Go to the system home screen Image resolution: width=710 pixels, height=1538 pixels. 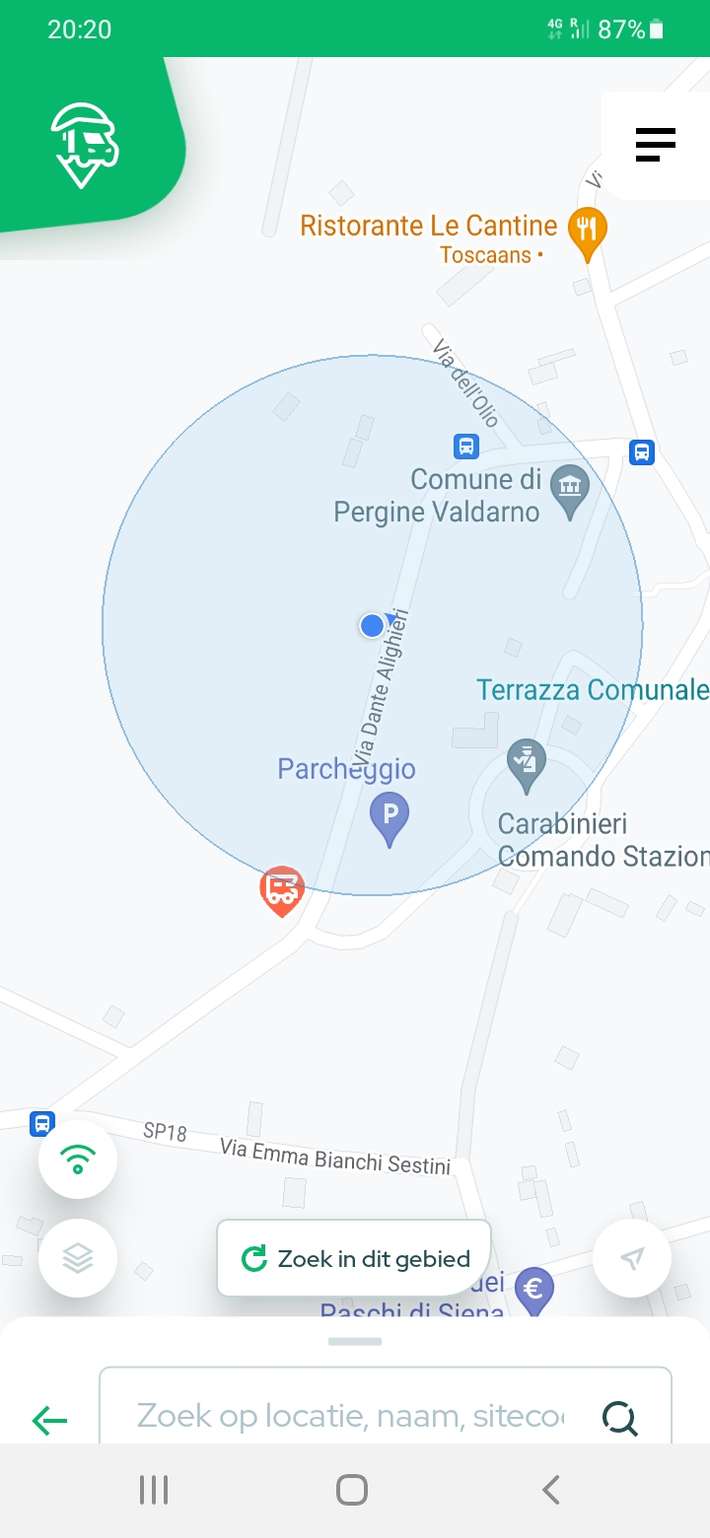pyautogui.click(x=352, y=1490)
